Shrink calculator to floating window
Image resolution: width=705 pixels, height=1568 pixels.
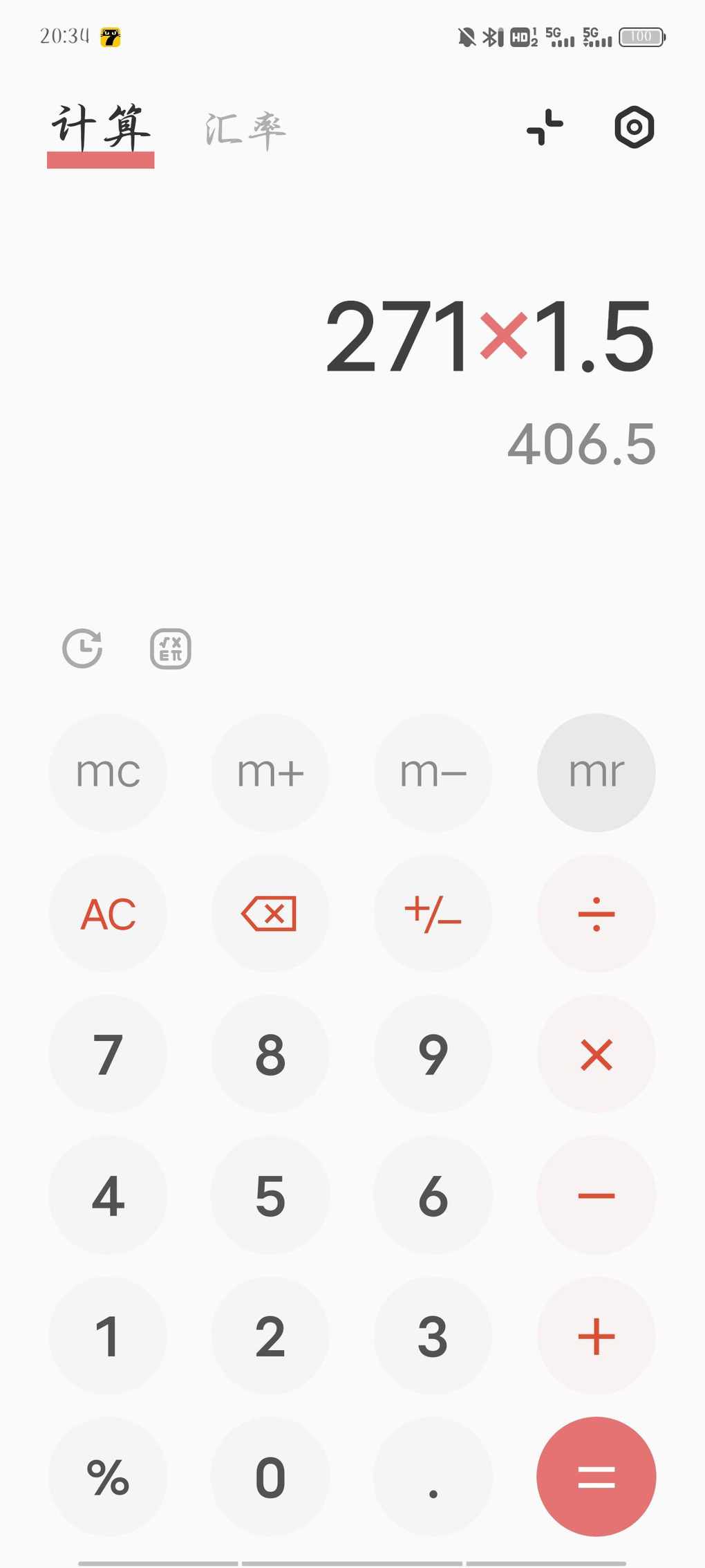545,127
